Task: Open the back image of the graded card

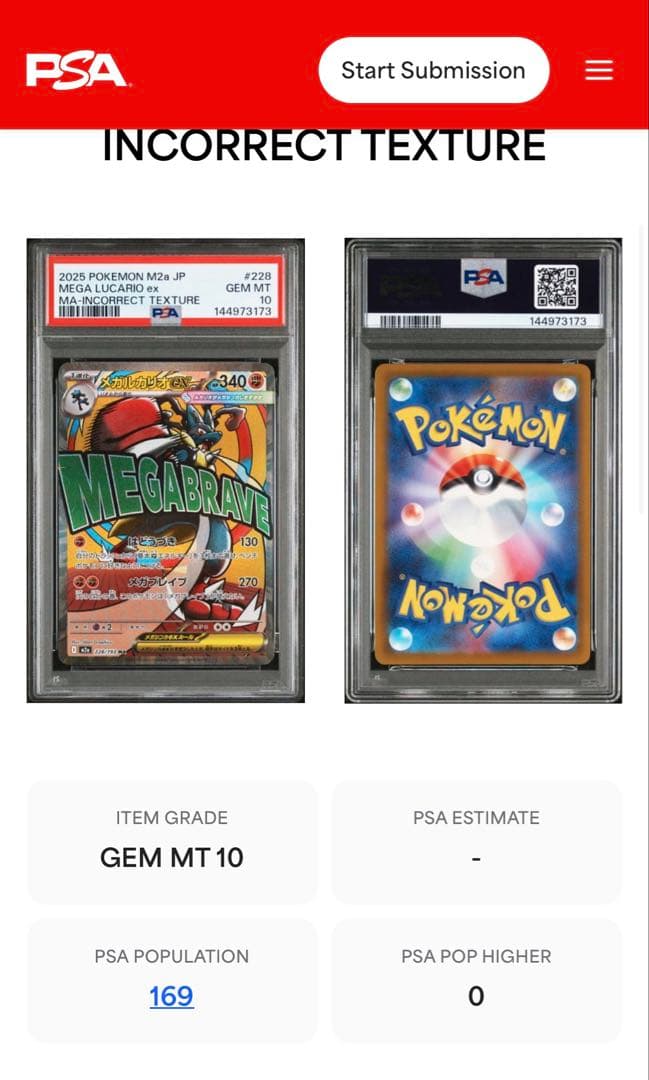Action: tap(483, 470)
